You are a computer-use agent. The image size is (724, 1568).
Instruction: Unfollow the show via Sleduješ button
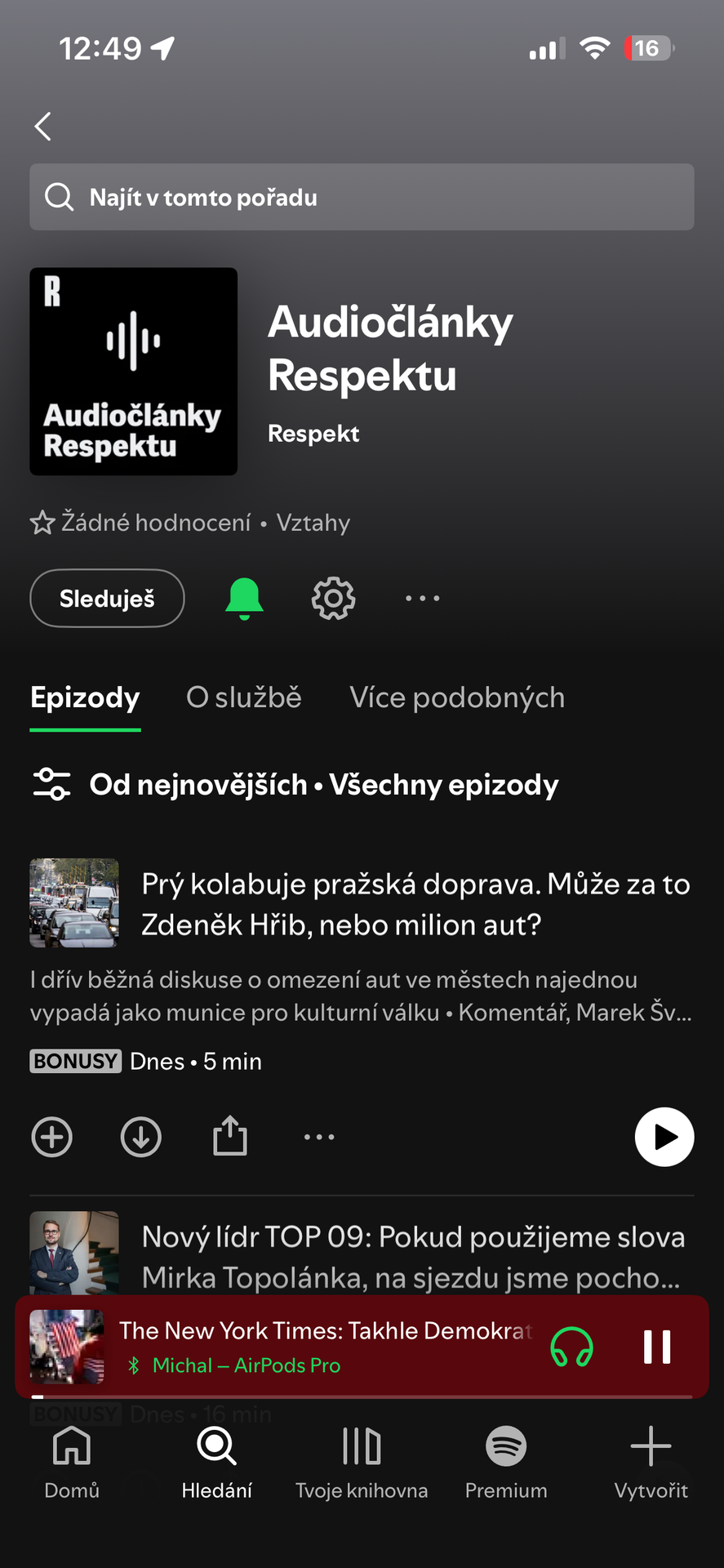click(x=107, y=599)
